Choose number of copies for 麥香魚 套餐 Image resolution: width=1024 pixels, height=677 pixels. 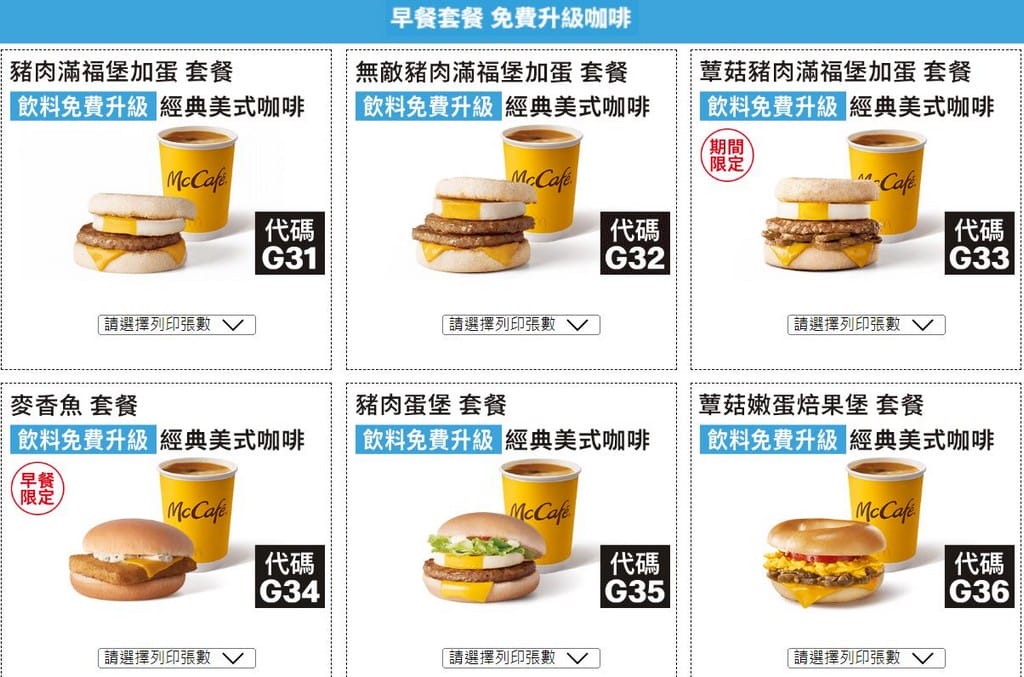(177, 658)
